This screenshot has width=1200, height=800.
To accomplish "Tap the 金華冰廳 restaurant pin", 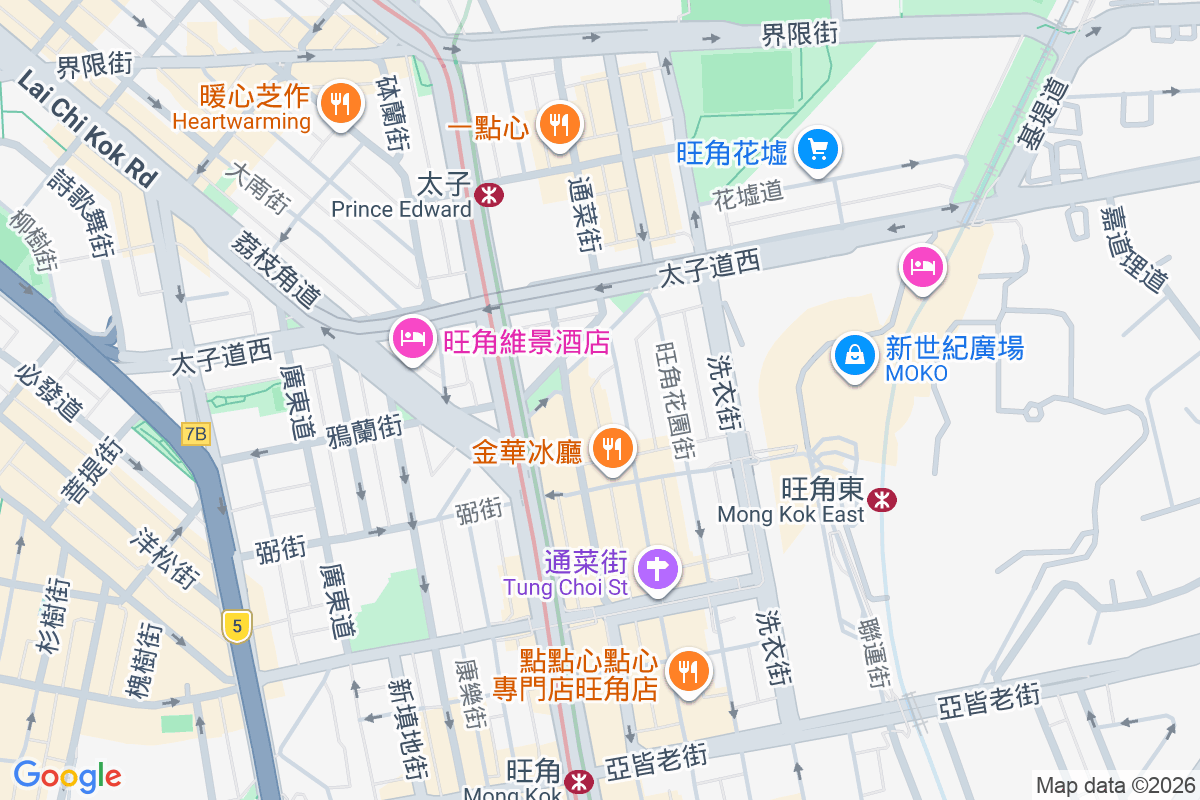I will click(x=613, y=448).
